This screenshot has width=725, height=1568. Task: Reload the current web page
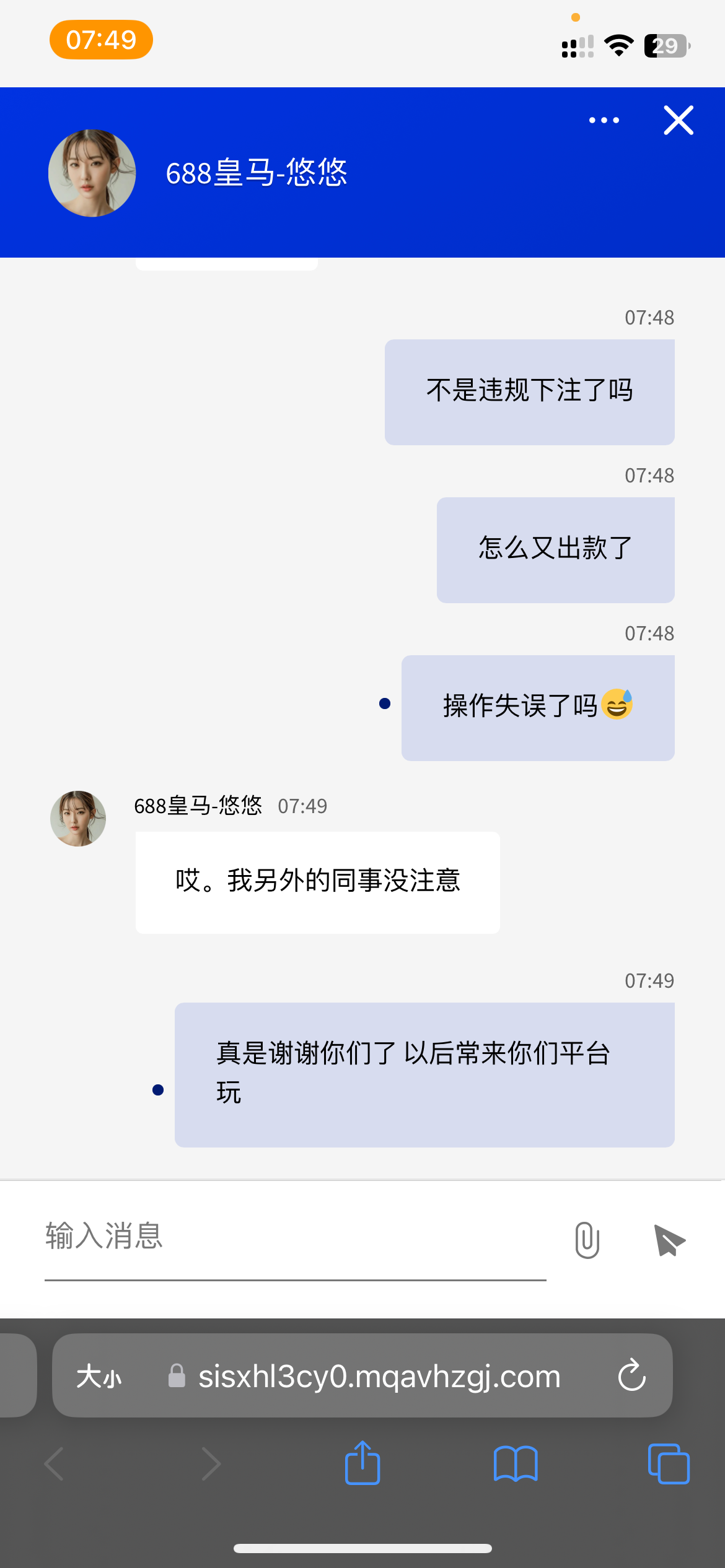coord(631,1375)
